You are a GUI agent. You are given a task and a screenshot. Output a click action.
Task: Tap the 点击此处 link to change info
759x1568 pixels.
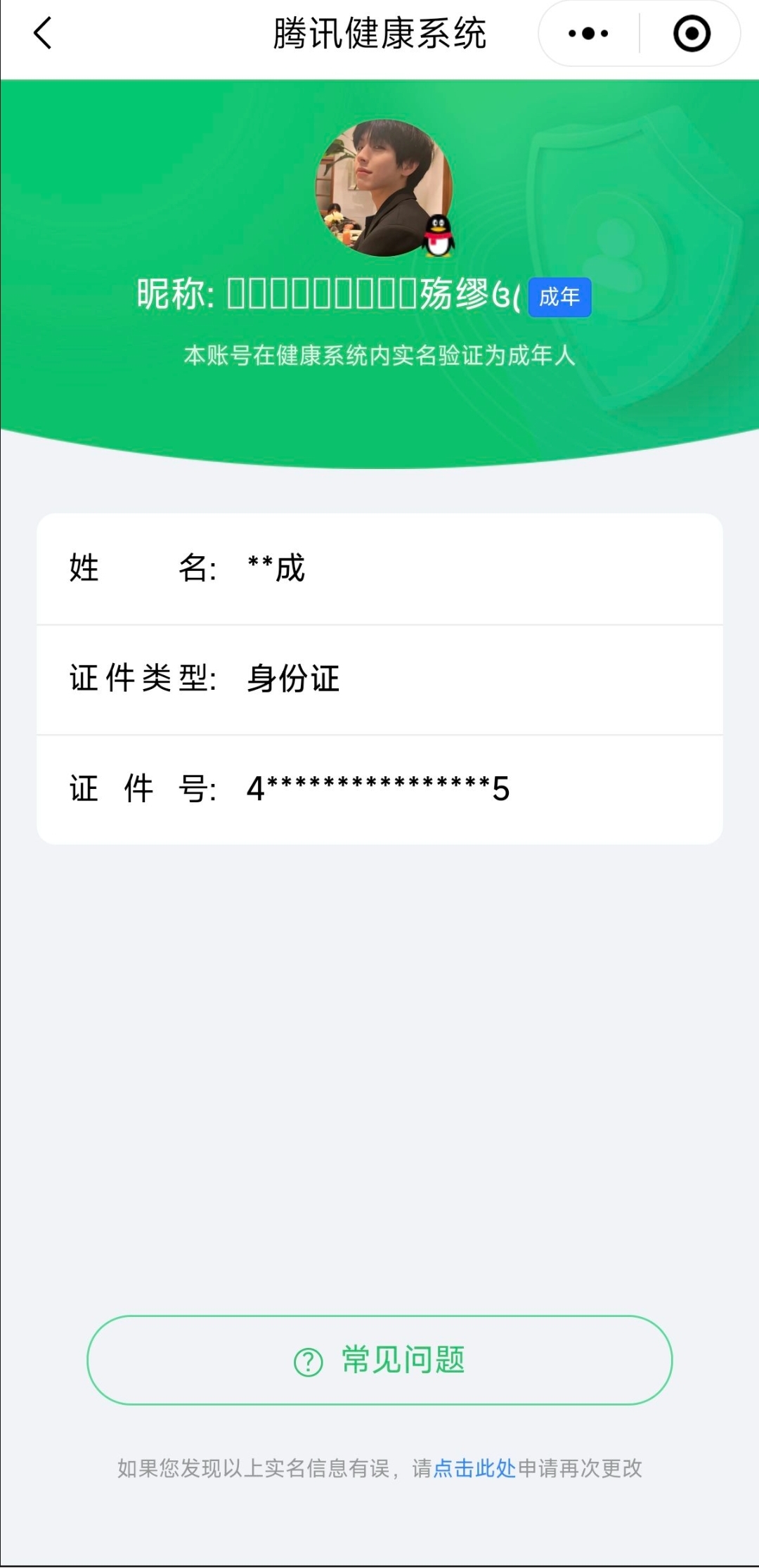click(474, 1468)
